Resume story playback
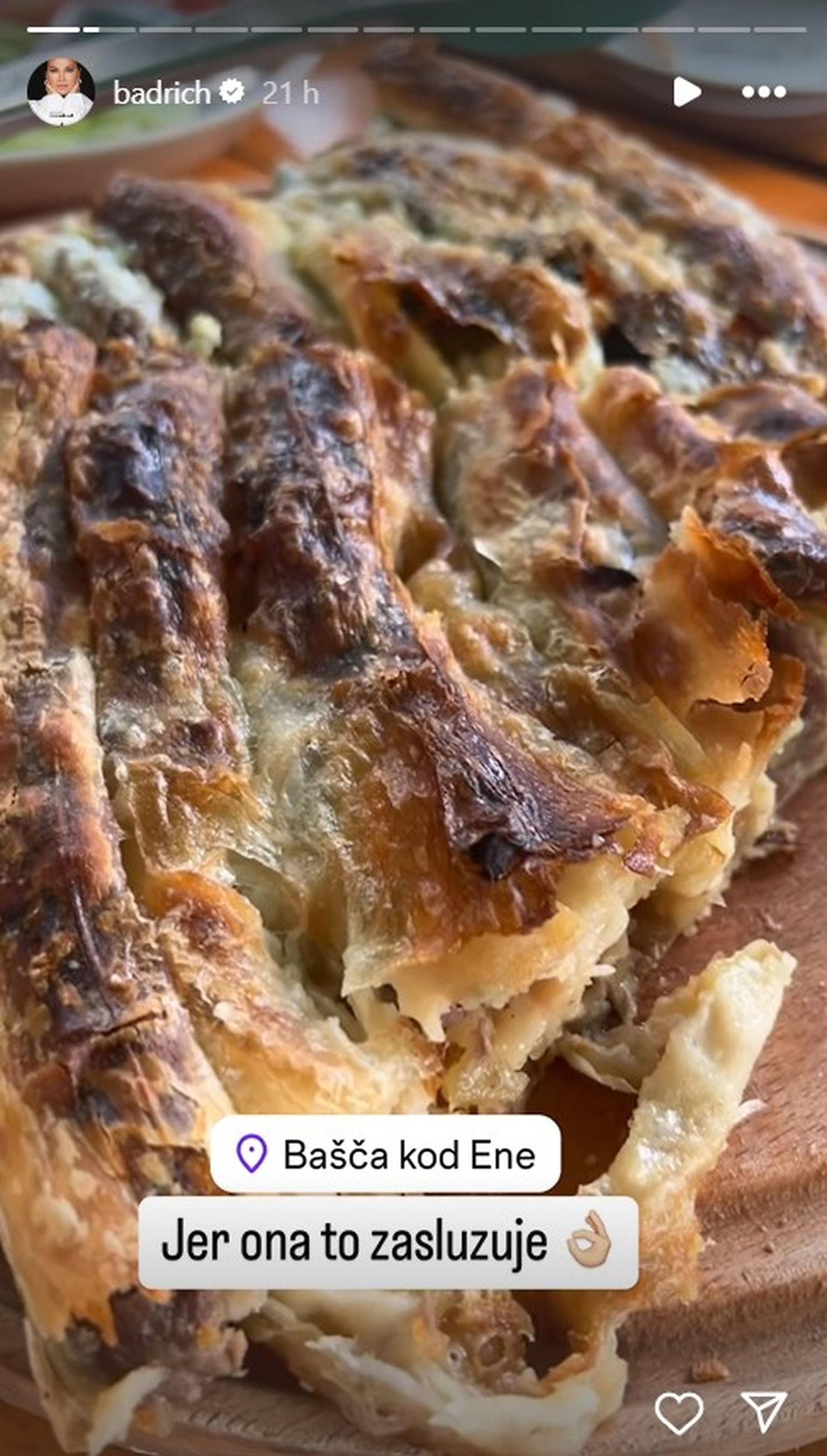This screenshot has width=827, height=1456. [686, 92]
